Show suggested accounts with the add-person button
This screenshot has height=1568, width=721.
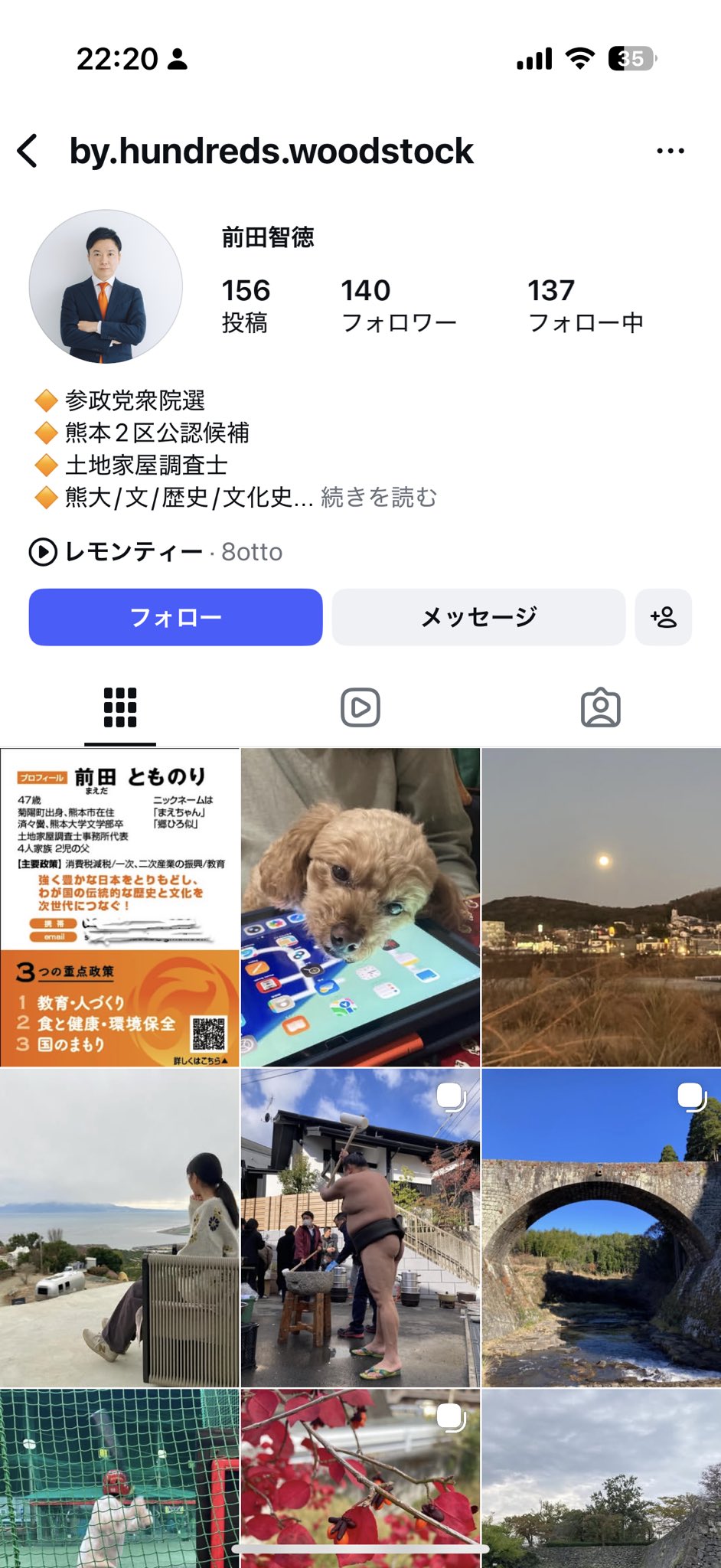(x=663, y=617)
